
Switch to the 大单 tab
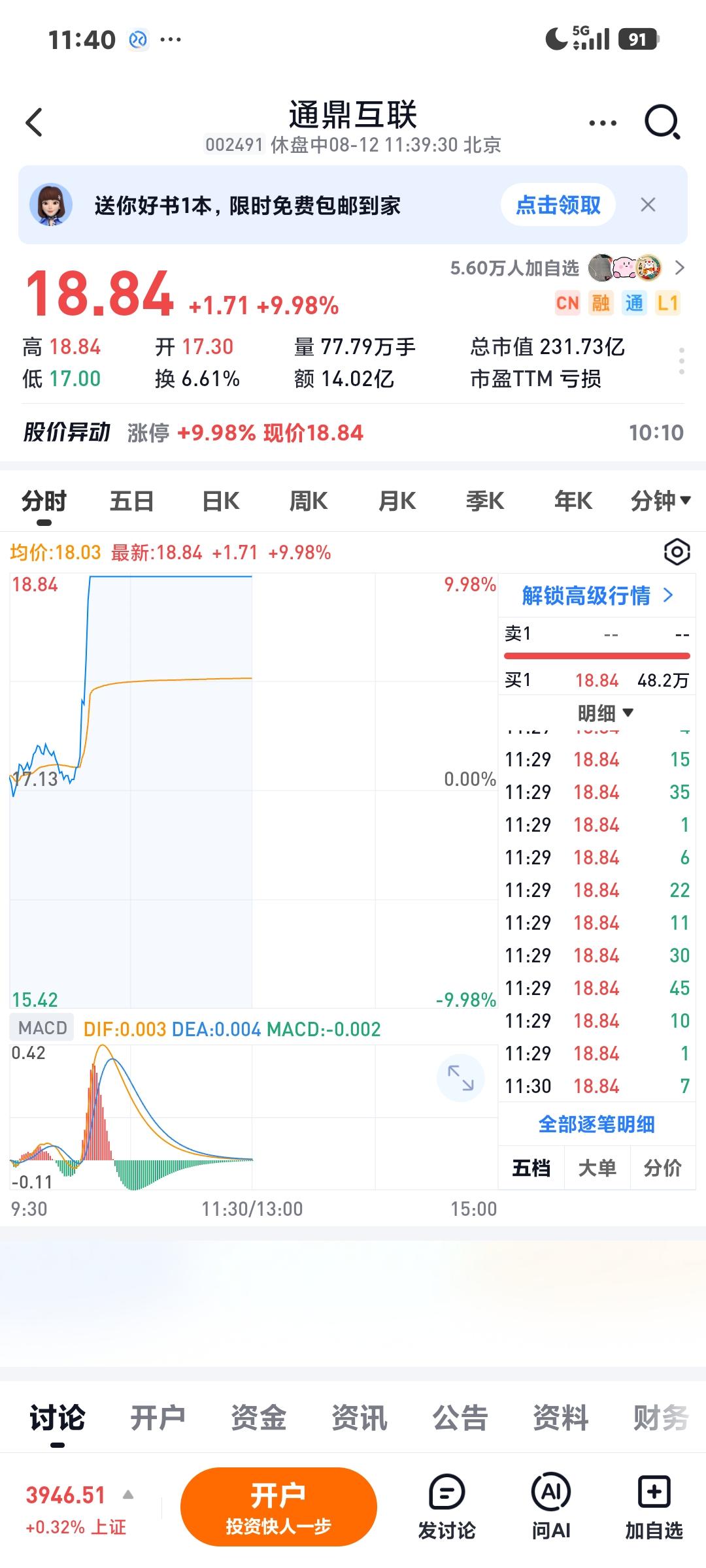pos(597,1168)
